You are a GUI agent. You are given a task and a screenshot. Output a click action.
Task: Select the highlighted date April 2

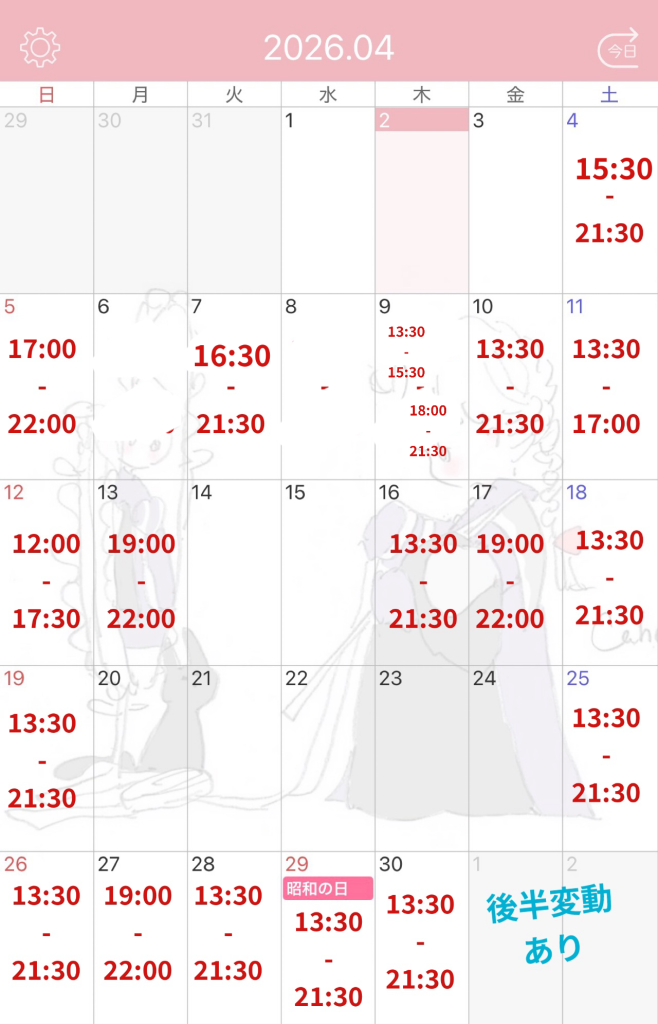(x=421, y=200)
